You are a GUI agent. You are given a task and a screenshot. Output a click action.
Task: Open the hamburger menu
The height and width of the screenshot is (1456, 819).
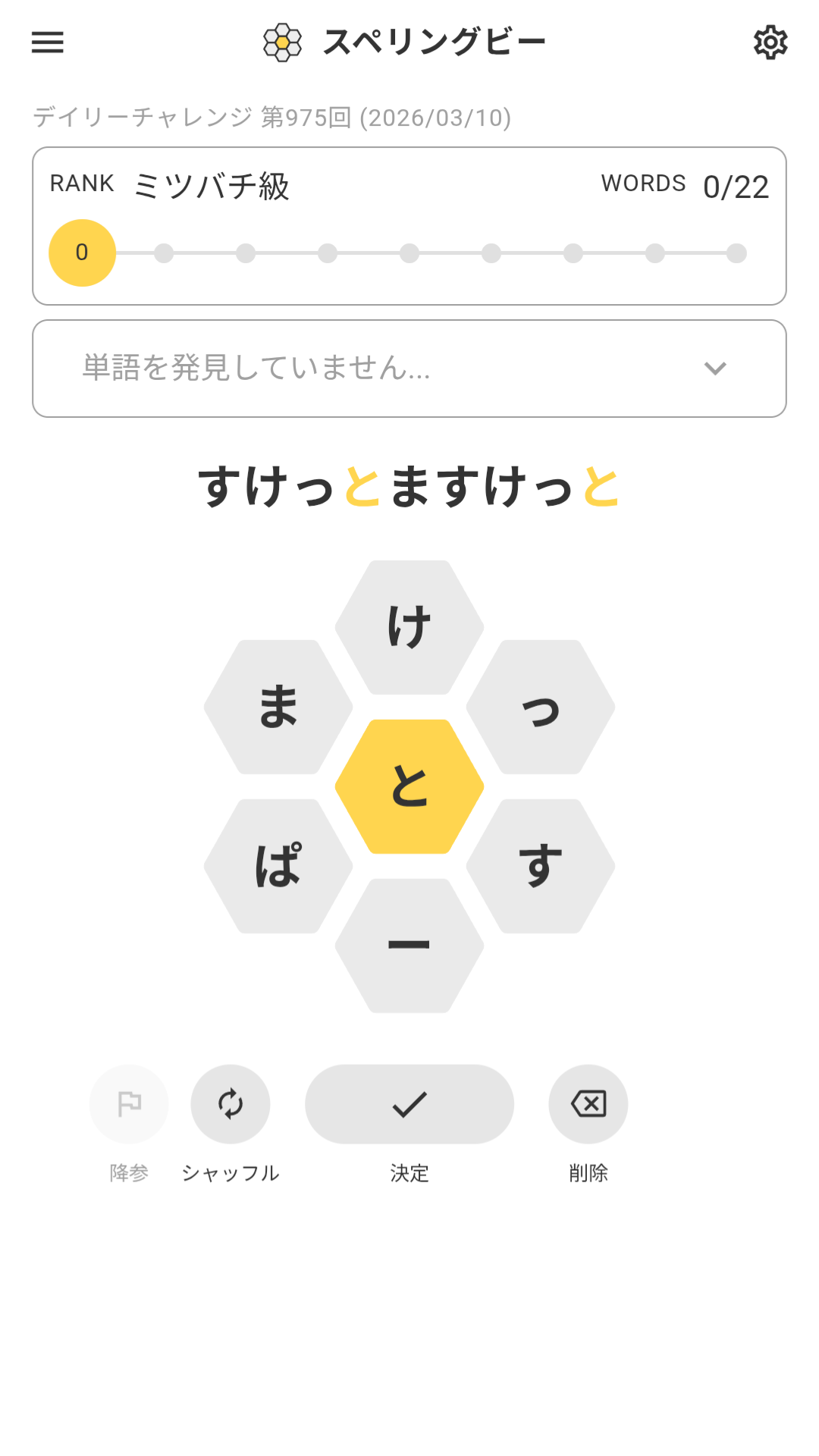coord(47,42)
